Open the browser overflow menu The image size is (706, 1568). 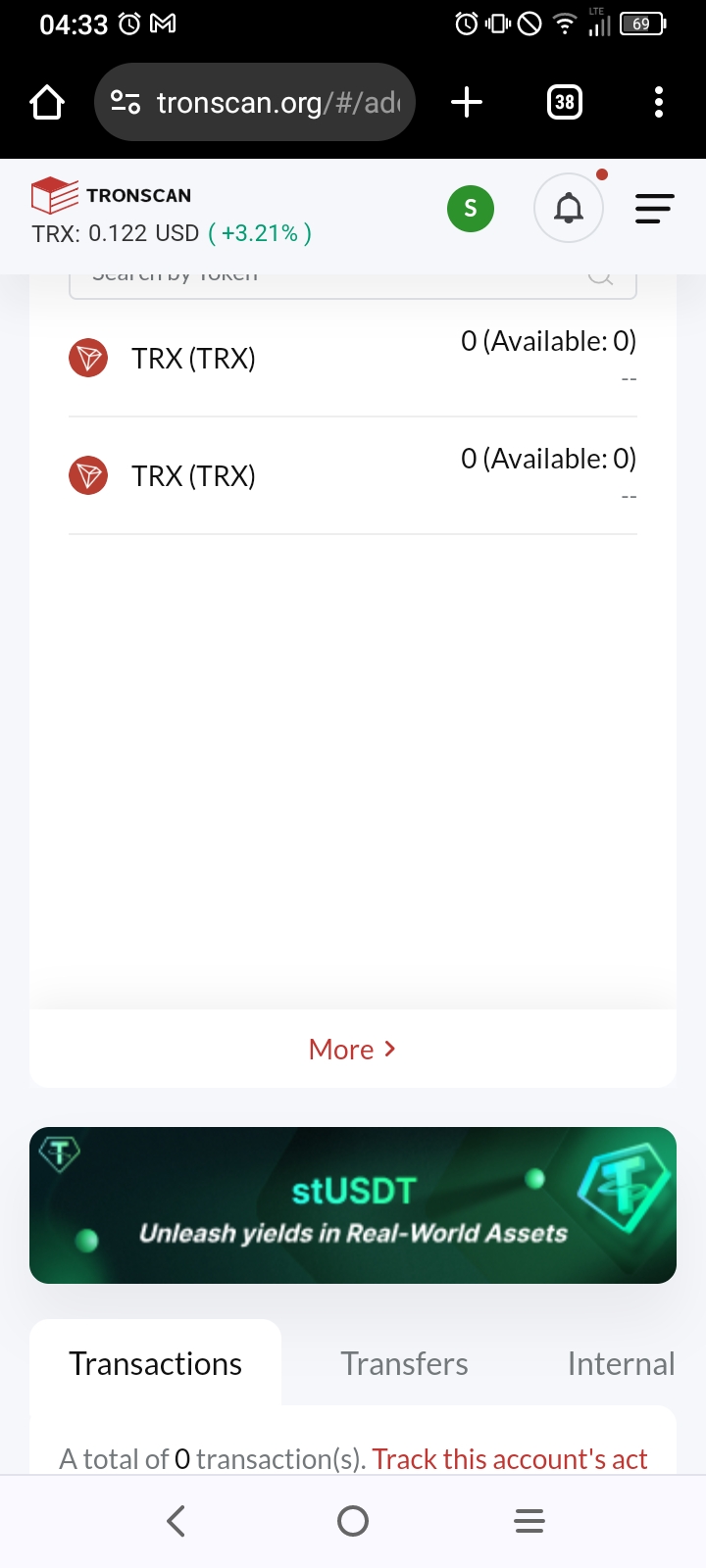pos(659,102)
